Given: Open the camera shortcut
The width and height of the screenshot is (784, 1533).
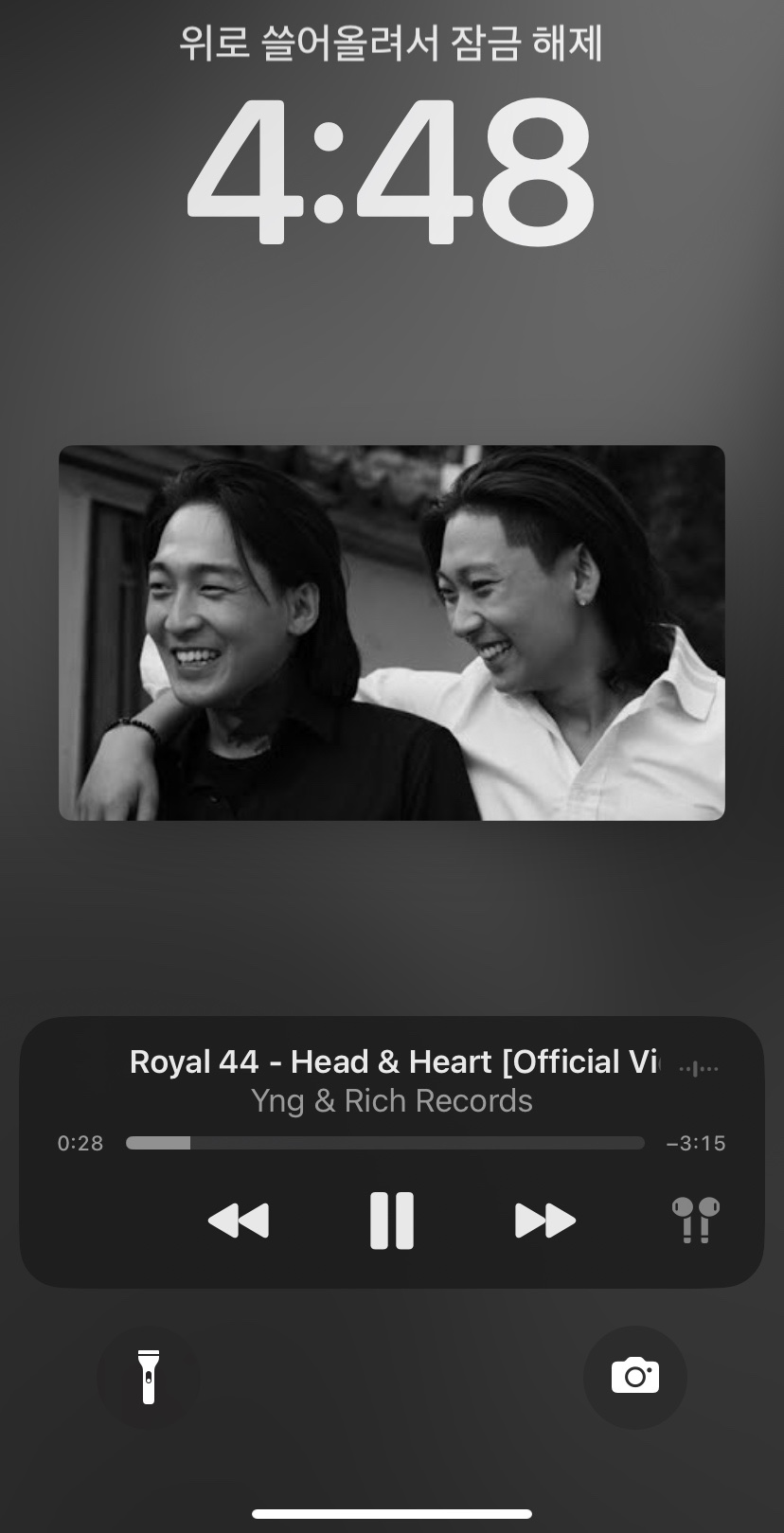Looking at the screenshot, I should pyautogui.click(x=634, y=1377).
